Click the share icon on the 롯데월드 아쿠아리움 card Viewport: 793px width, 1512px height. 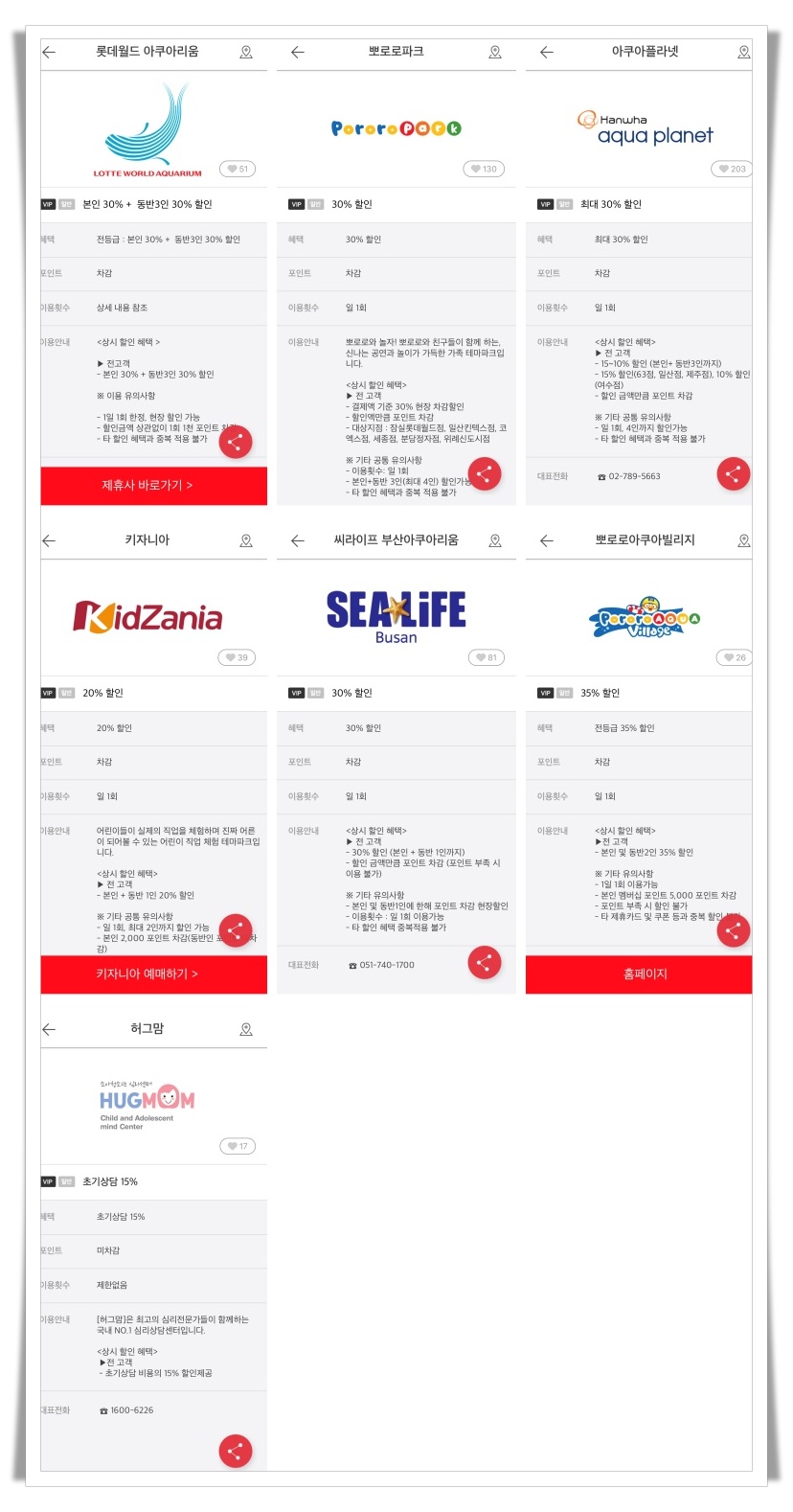coord(236,442)
